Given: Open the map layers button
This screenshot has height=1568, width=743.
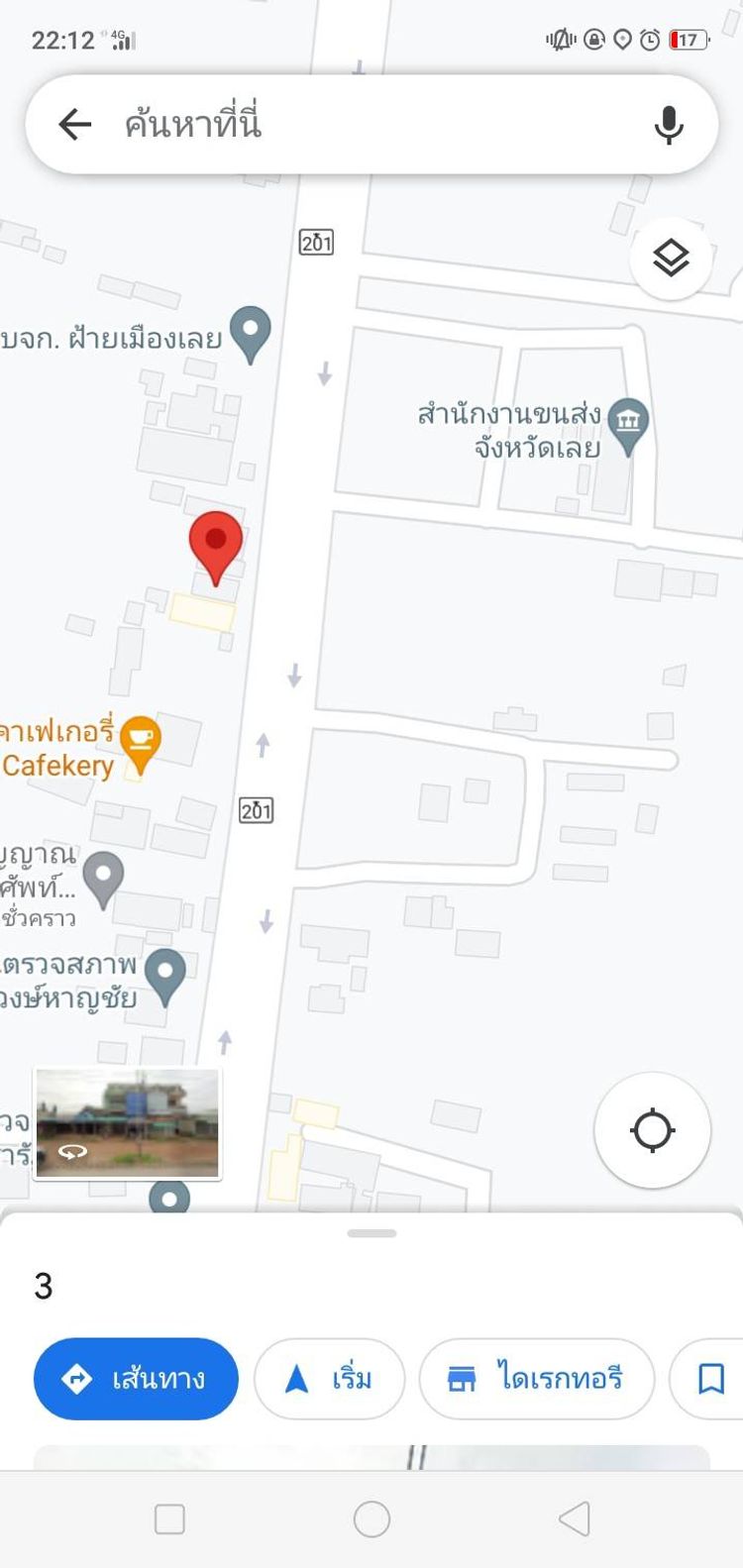Looking at the screenshot, I should pyautogui.click(x=671, y=259).
